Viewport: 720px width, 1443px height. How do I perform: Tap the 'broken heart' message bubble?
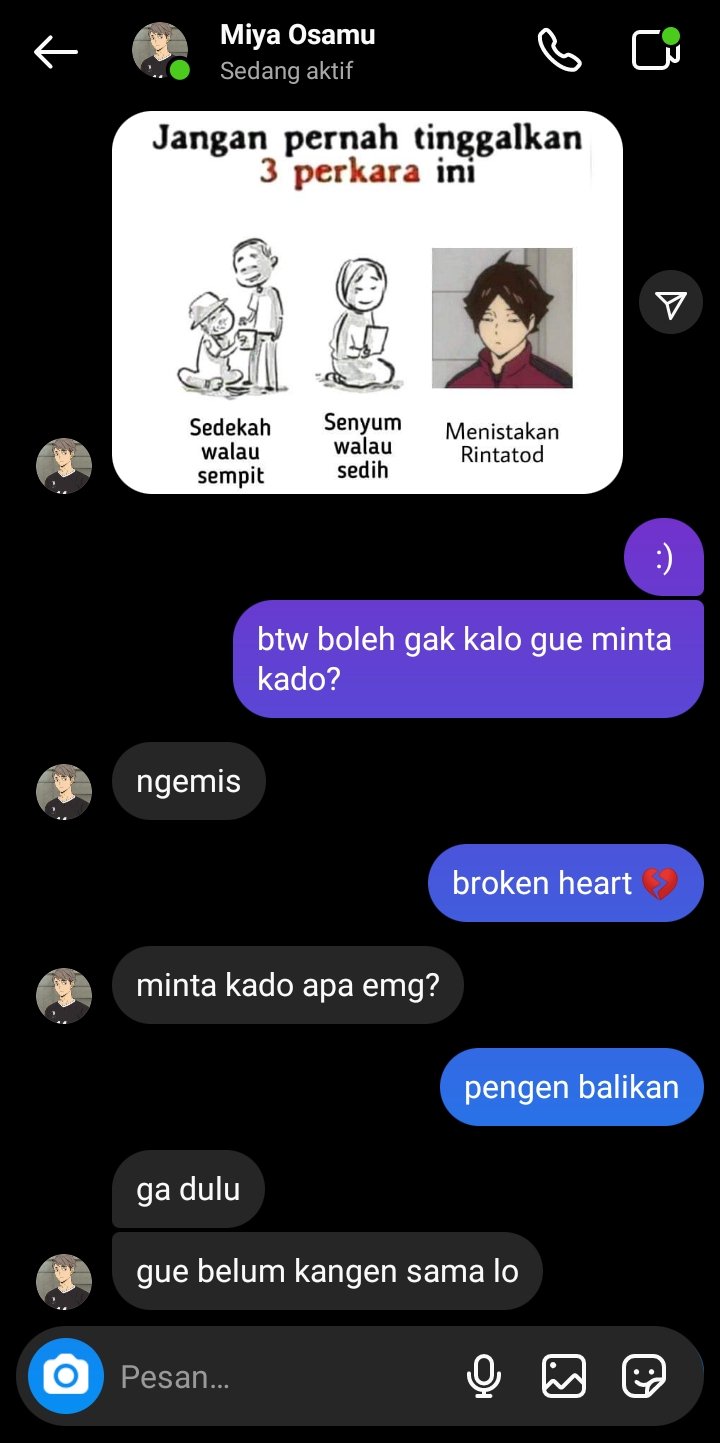(565, 883)
